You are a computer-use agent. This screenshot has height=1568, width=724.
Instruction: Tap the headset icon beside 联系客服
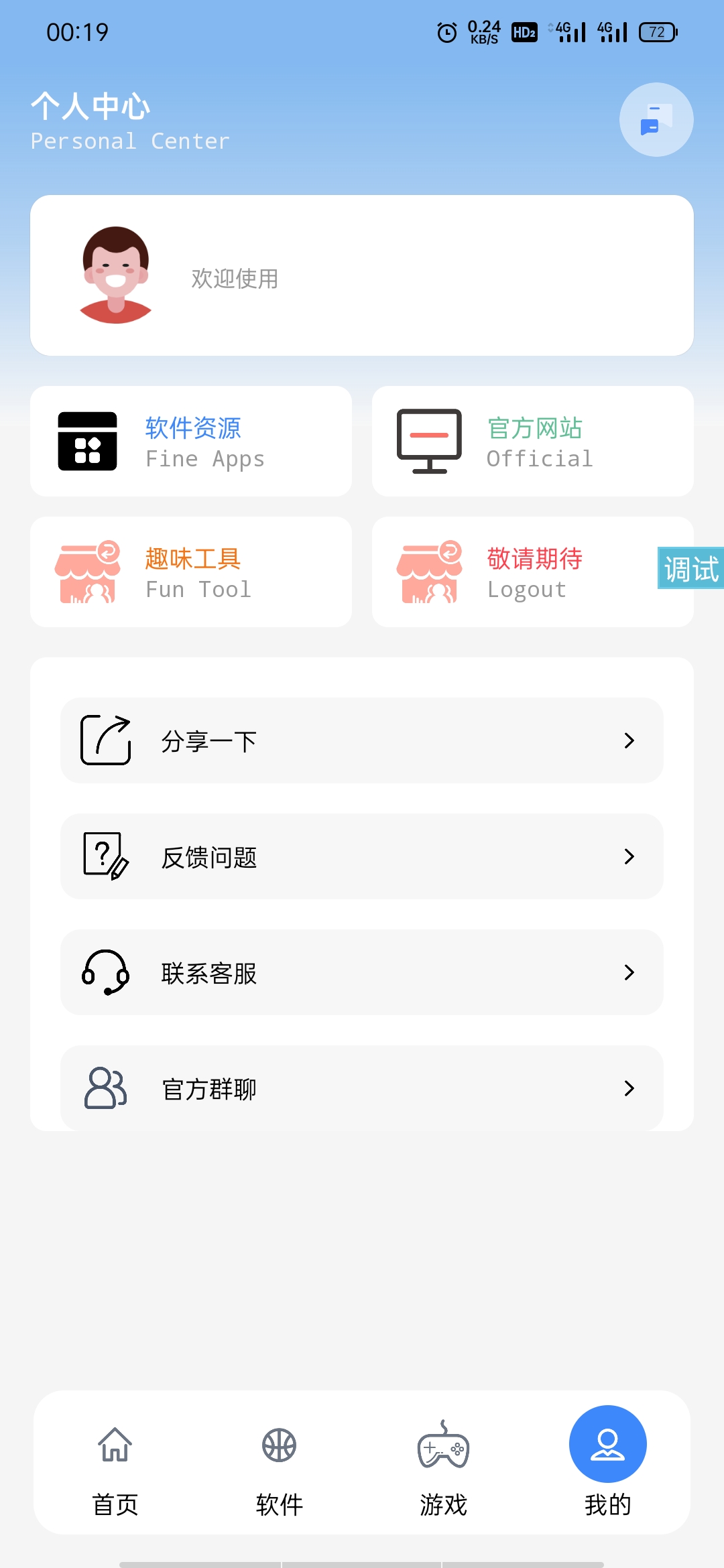104,973
